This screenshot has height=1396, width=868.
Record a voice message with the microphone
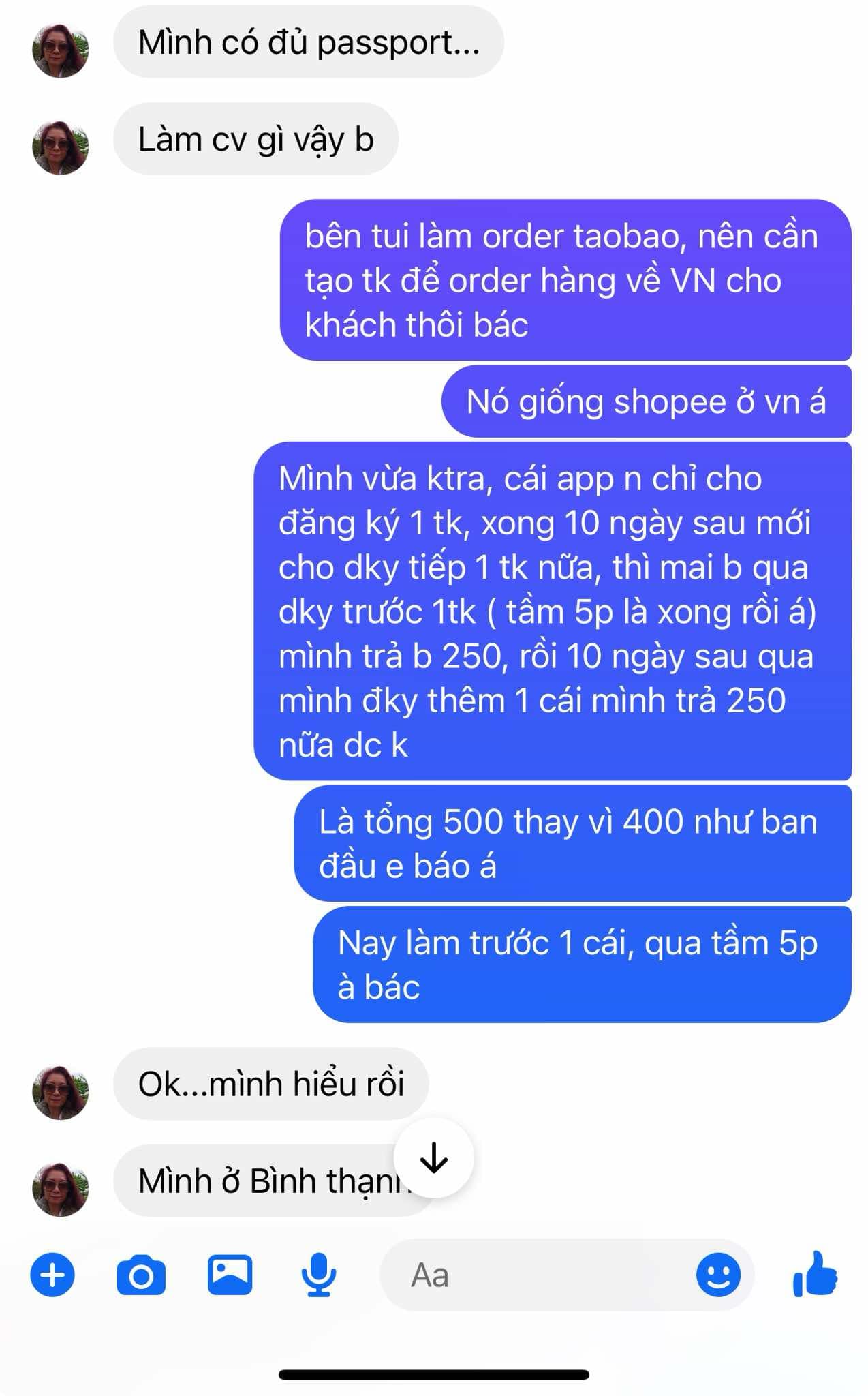(x=318, y=1275)
